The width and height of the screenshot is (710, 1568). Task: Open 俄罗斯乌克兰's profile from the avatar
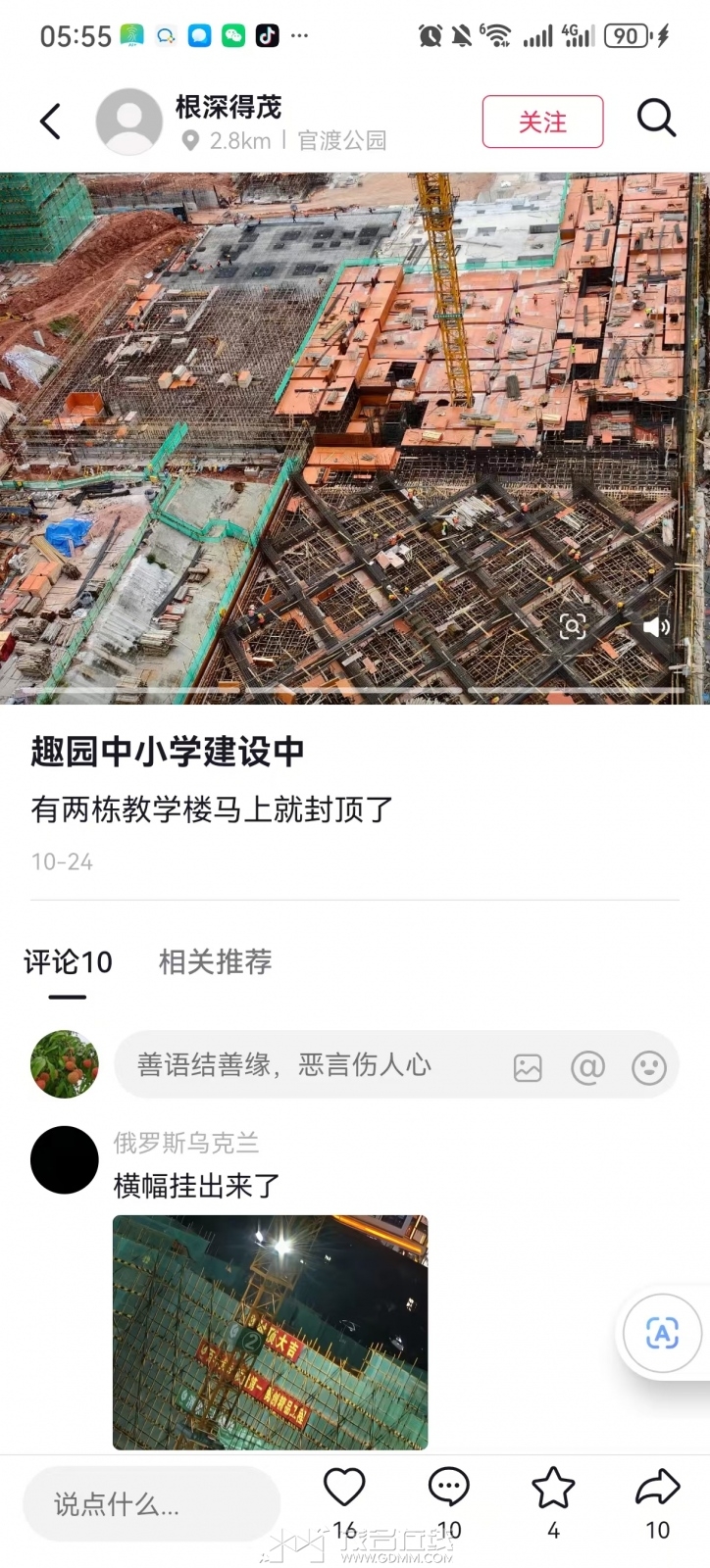point(65,1160)
